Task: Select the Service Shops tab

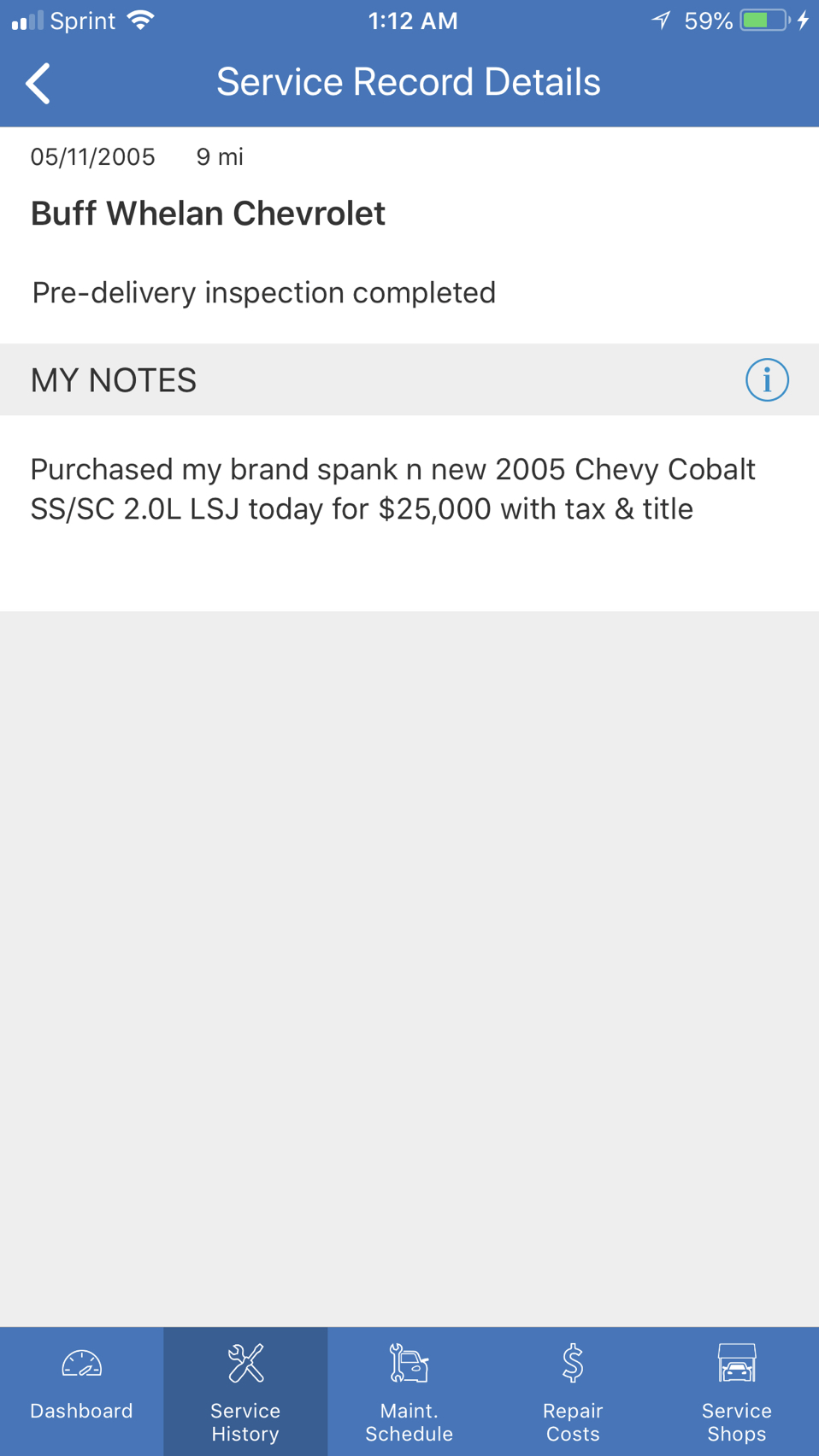Action: click(736, 1390)
